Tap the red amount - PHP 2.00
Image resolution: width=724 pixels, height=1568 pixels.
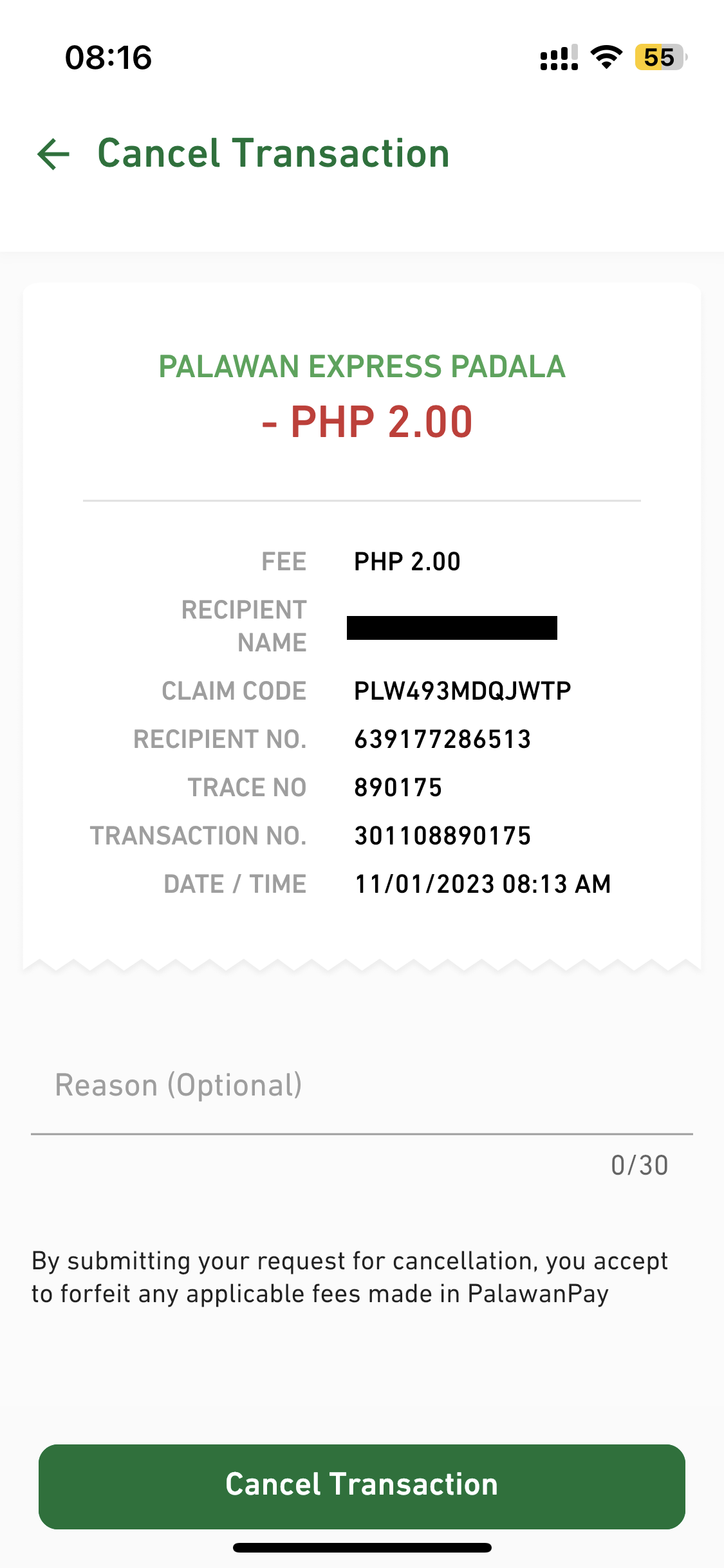click(366, 422)
